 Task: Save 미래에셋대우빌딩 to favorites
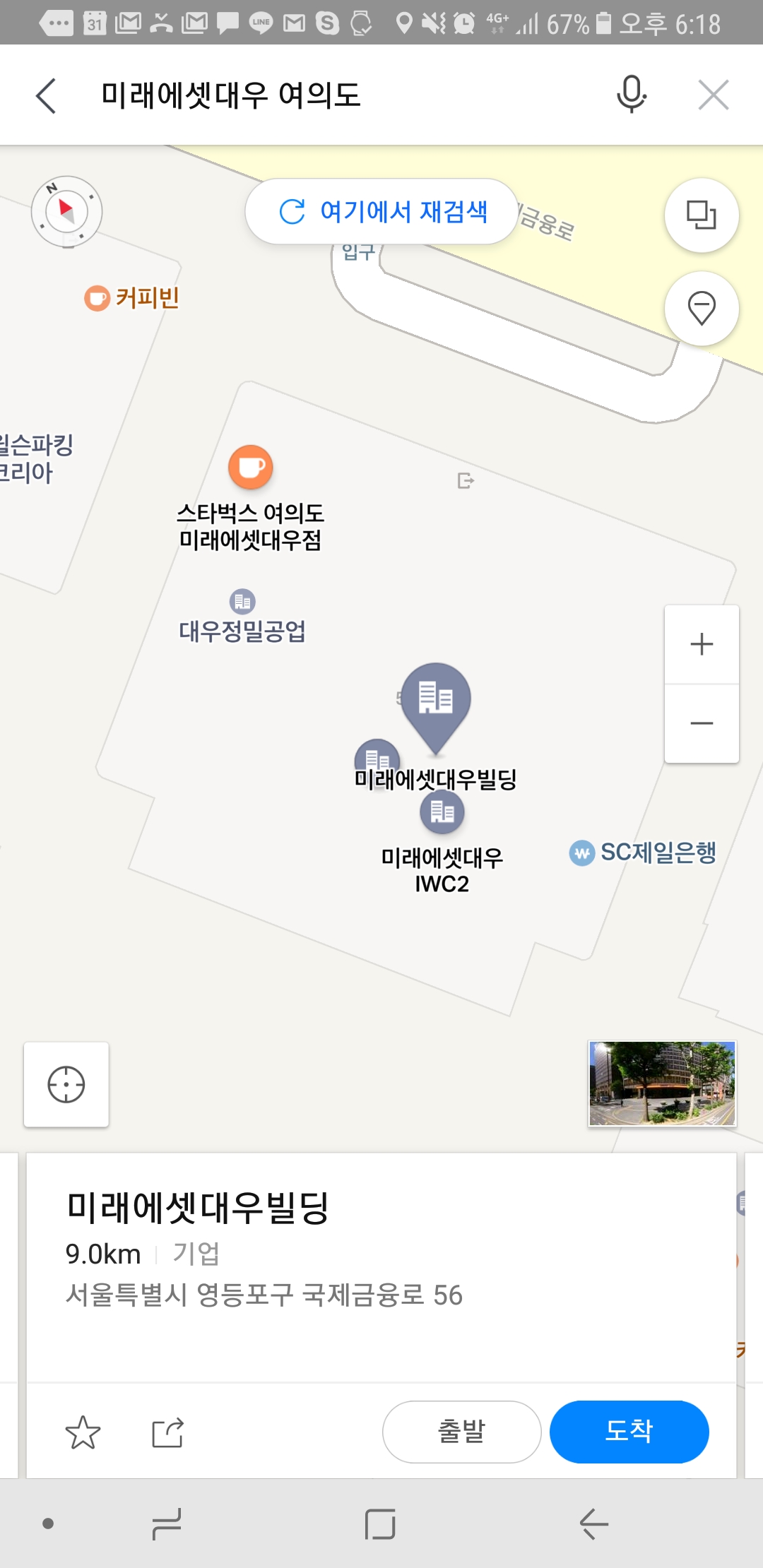pyautogui.click(x=83, y=1432)
